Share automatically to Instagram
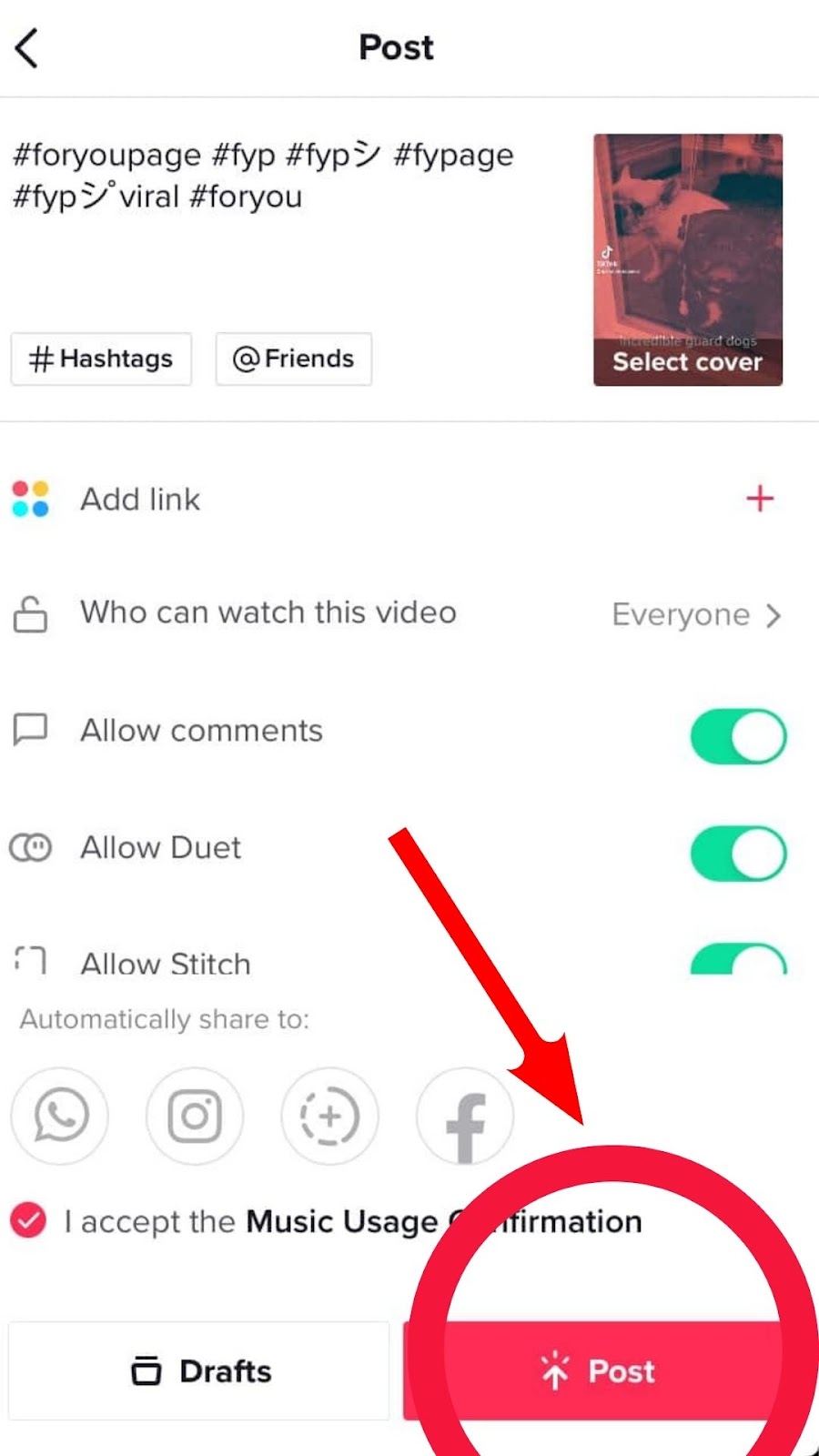 coord(195,1116)
